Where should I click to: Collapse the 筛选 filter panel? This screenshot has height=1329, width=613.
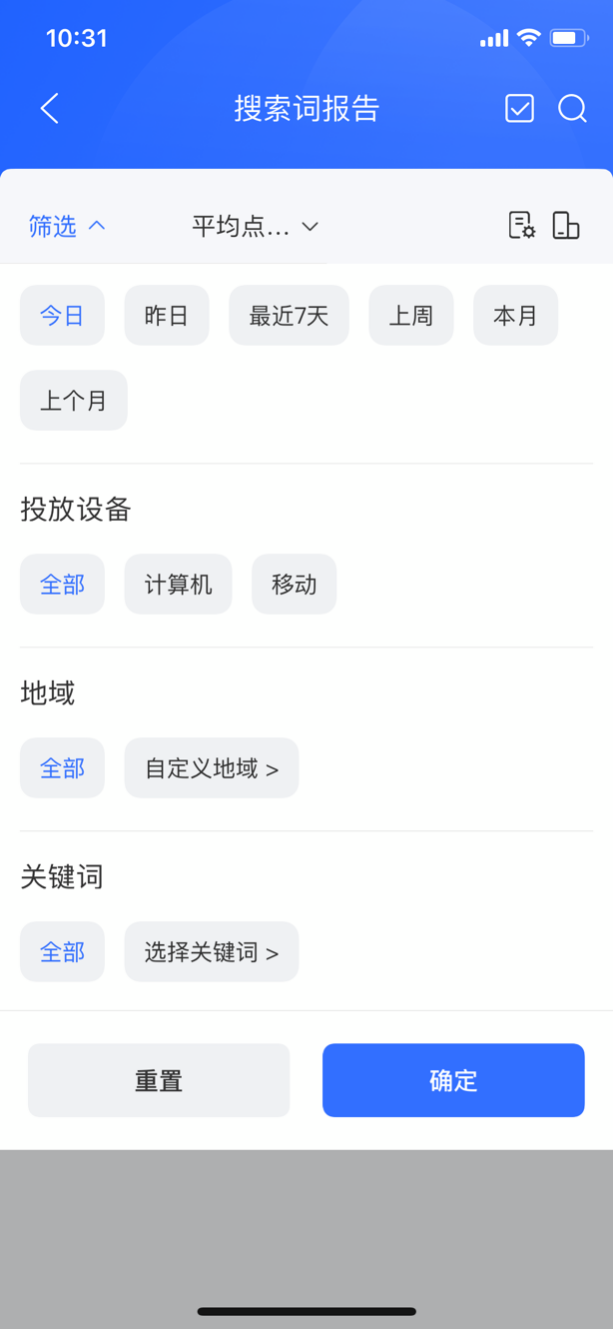[67, 227]
